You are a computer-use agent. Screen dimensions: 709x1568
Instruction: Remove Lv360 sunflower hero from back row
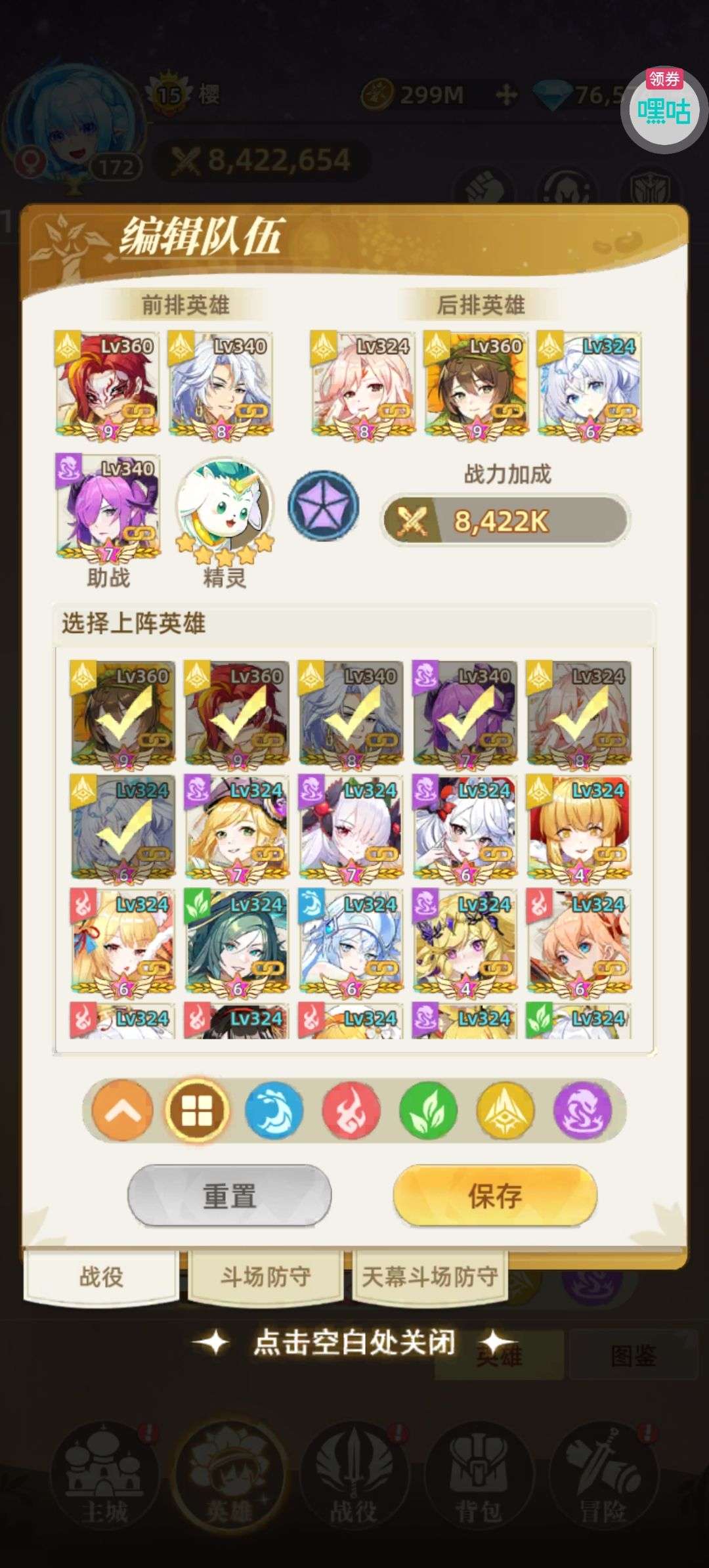pyautogui.click(x=477, y=384)
